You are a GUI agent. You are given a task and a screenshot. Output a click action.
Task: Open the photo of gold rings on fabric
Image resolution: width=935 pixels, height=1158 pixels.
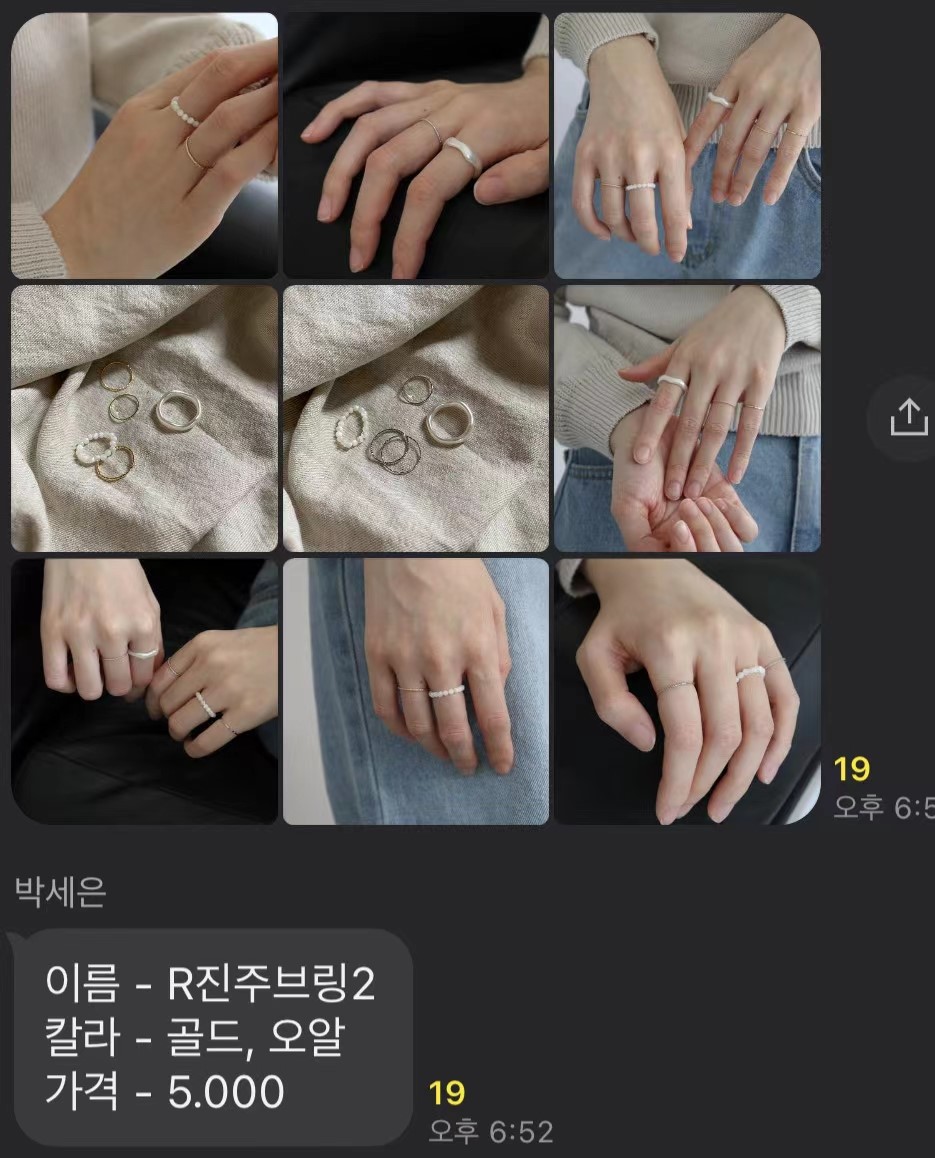tap(144, 418)
